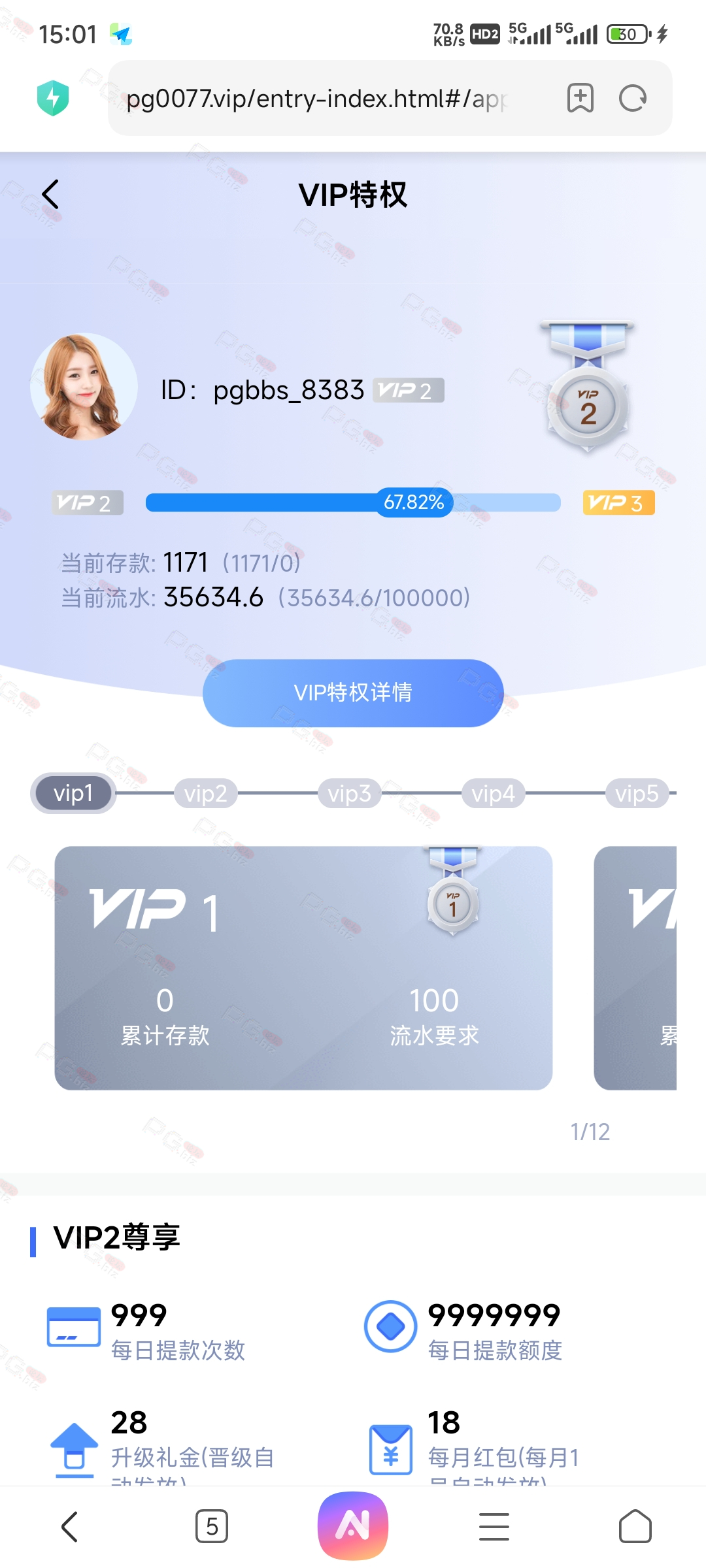This screenshot has height=1568, width=706.
Task: Go back from the VIP特权 page
Action: click(50, 195)
